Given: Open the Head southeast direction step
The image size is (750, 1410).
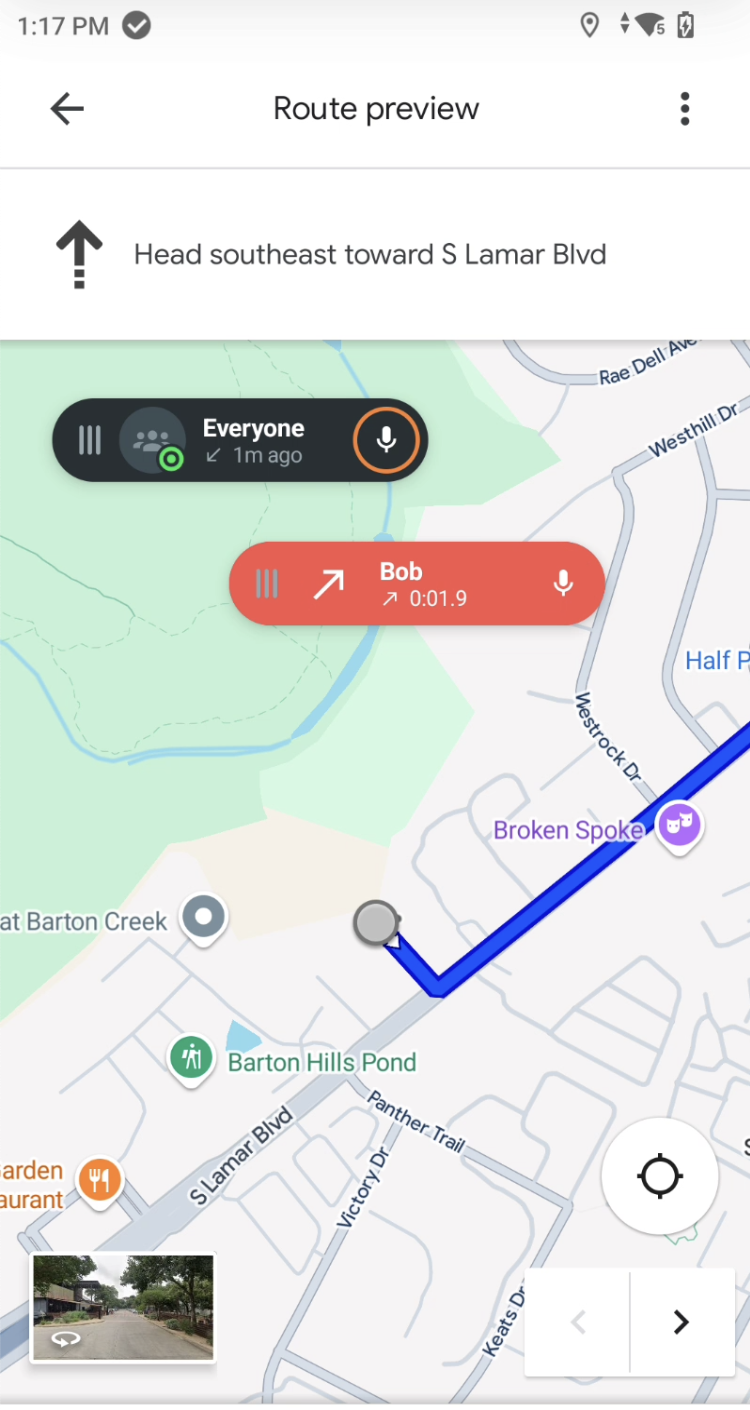Looking at the screenshot, I should point(370,255).
